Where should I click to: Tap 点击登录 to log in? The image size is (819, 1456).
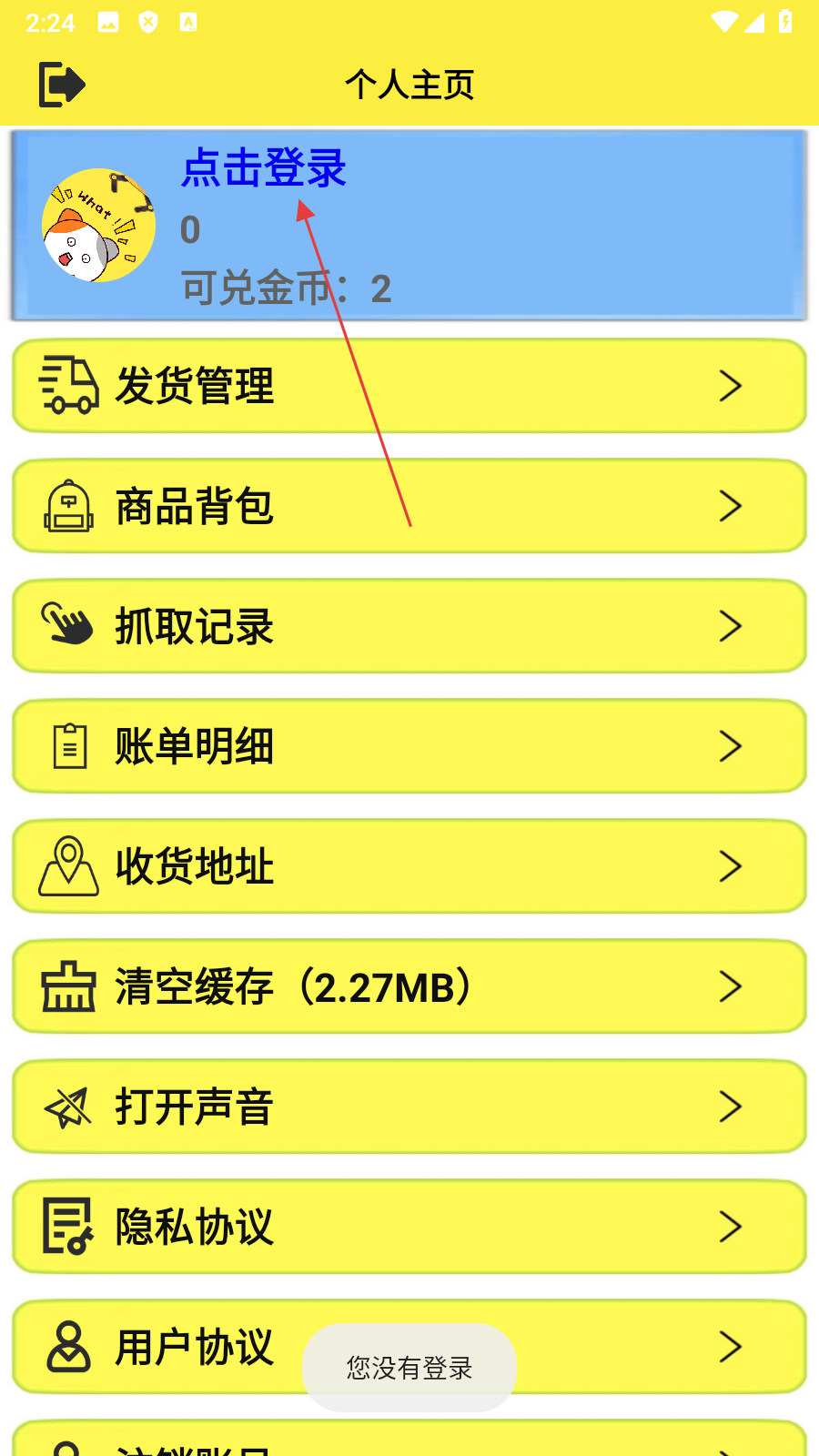click(x=263, y=168)
